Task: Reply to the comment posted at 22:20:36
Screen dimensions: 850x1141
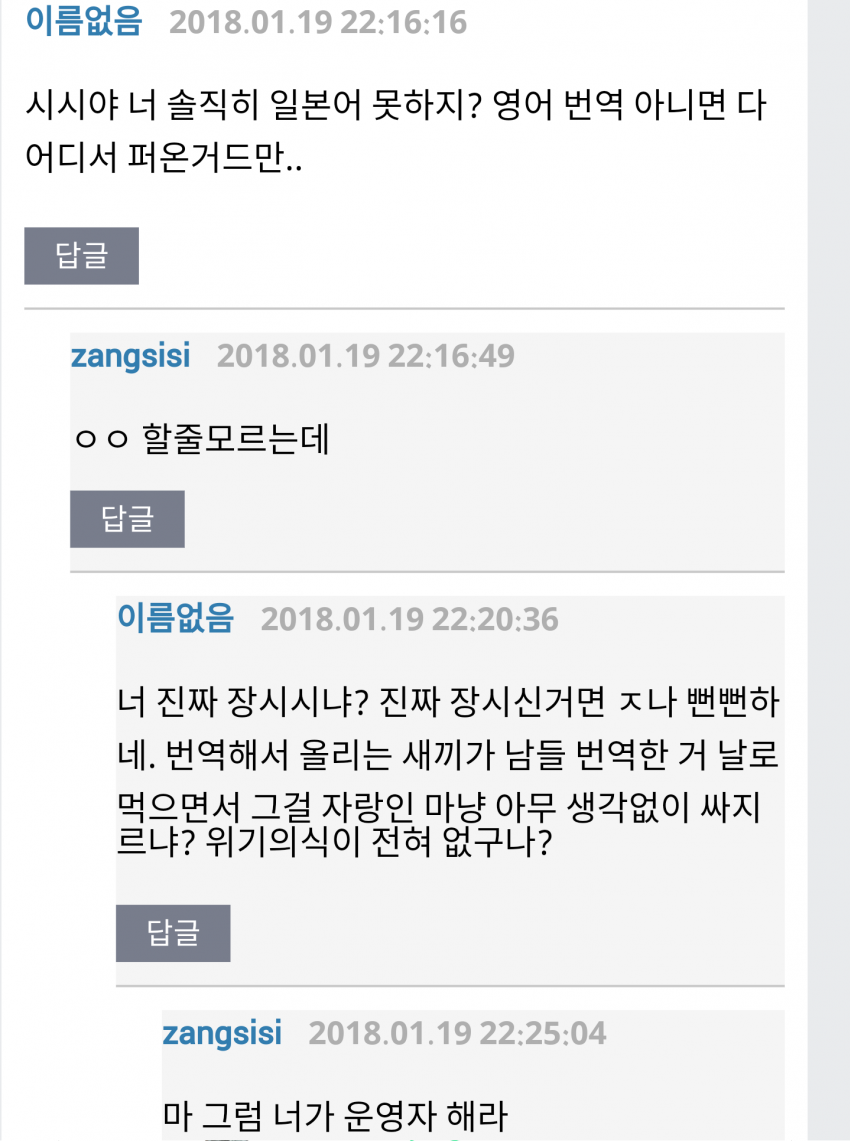Action: coord(173,933)
